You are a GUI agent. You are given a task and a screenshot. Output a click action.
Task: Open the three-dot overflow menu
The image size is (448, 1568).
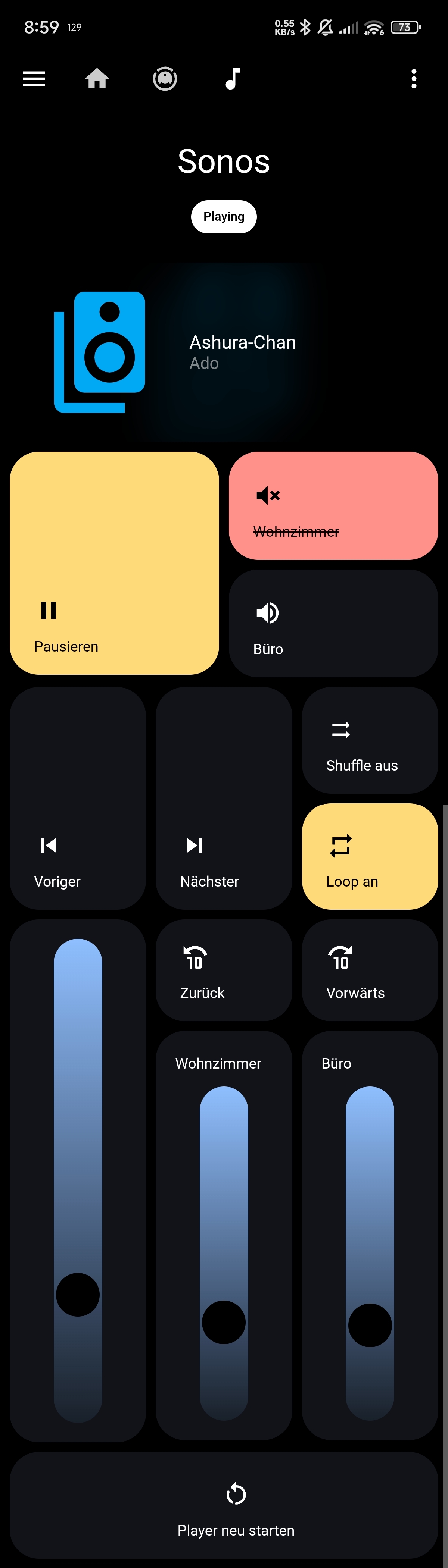coord(414,79)
